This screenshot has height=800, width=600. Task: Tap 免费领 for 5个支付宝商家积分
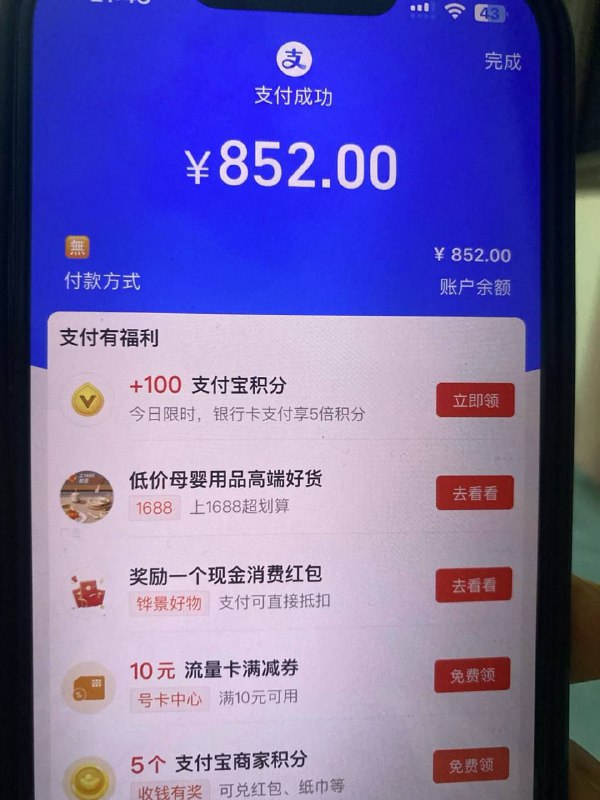click(x=470, y=765)
